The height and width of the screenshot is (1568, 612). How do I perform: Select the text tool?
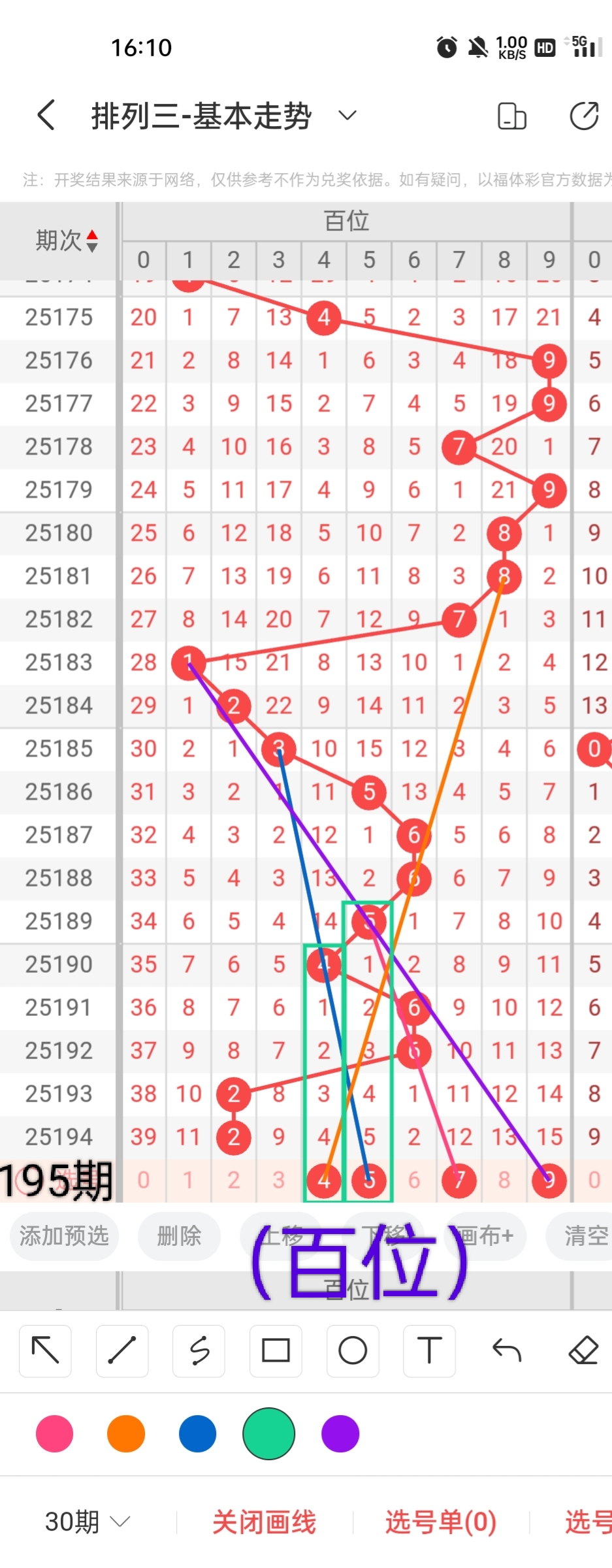pos(429,1350)
